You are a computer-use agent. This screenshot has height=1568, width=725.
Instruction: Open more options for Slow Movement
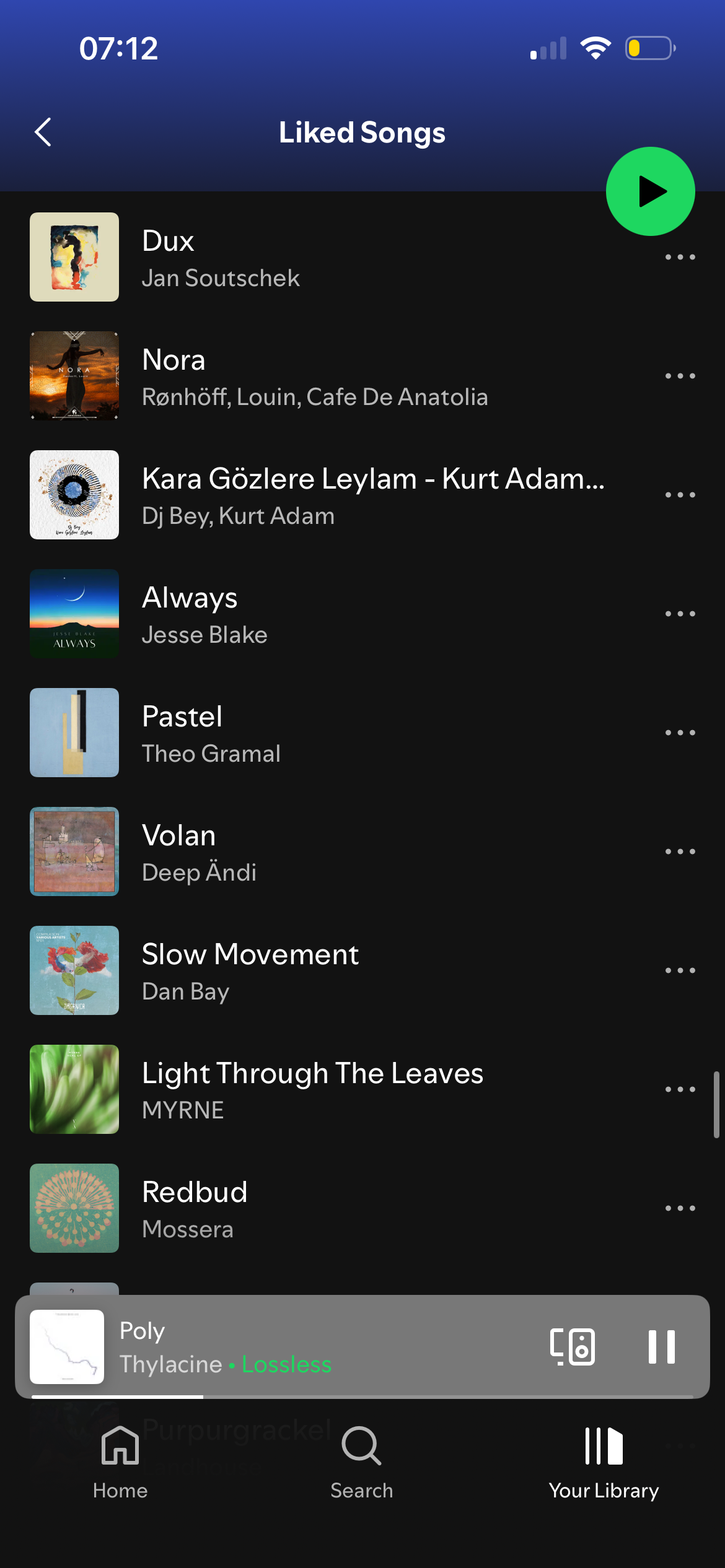680,970
